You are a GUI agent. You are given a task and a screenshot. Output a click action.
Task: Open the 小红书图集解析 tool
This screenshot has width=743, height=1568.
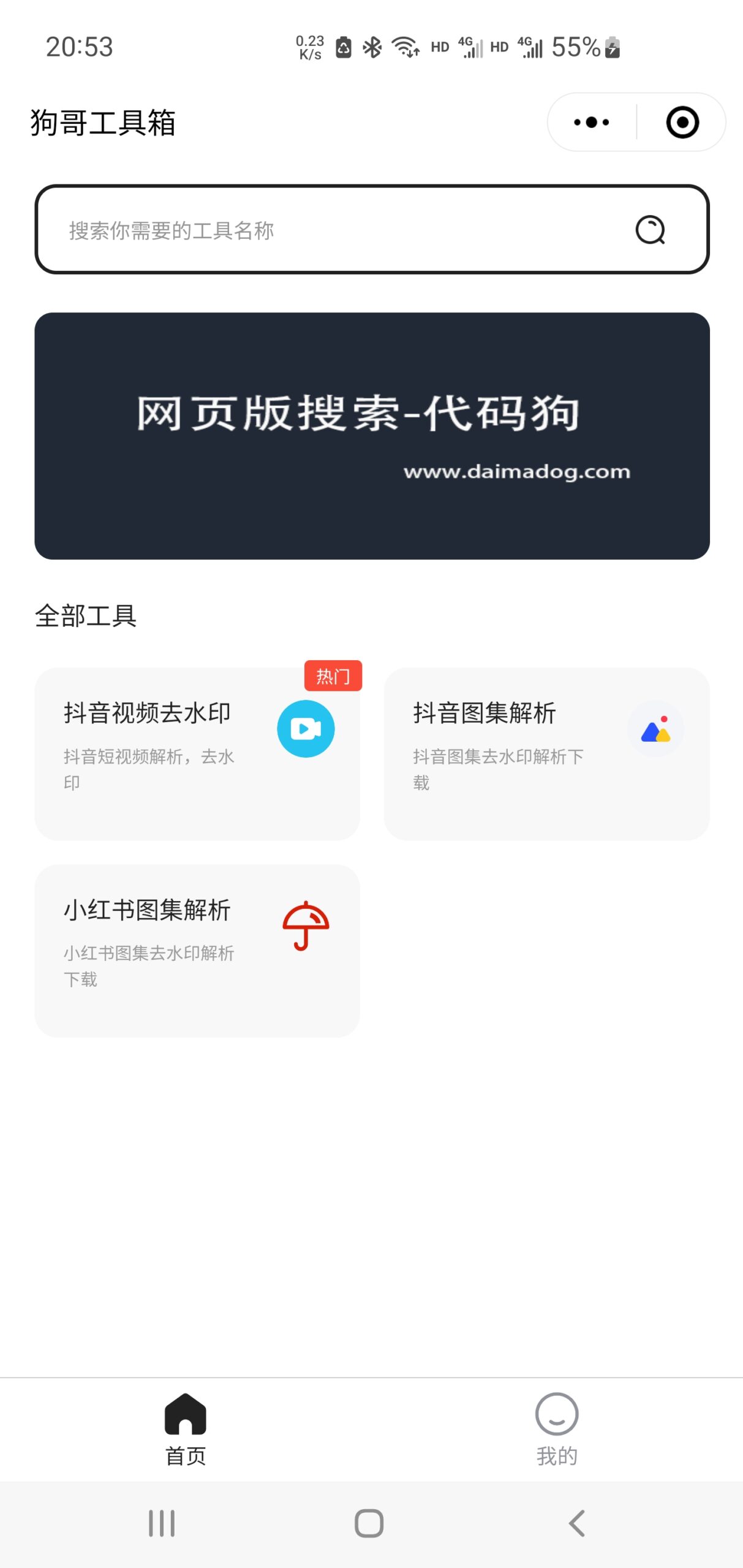(x=197, y=951)
